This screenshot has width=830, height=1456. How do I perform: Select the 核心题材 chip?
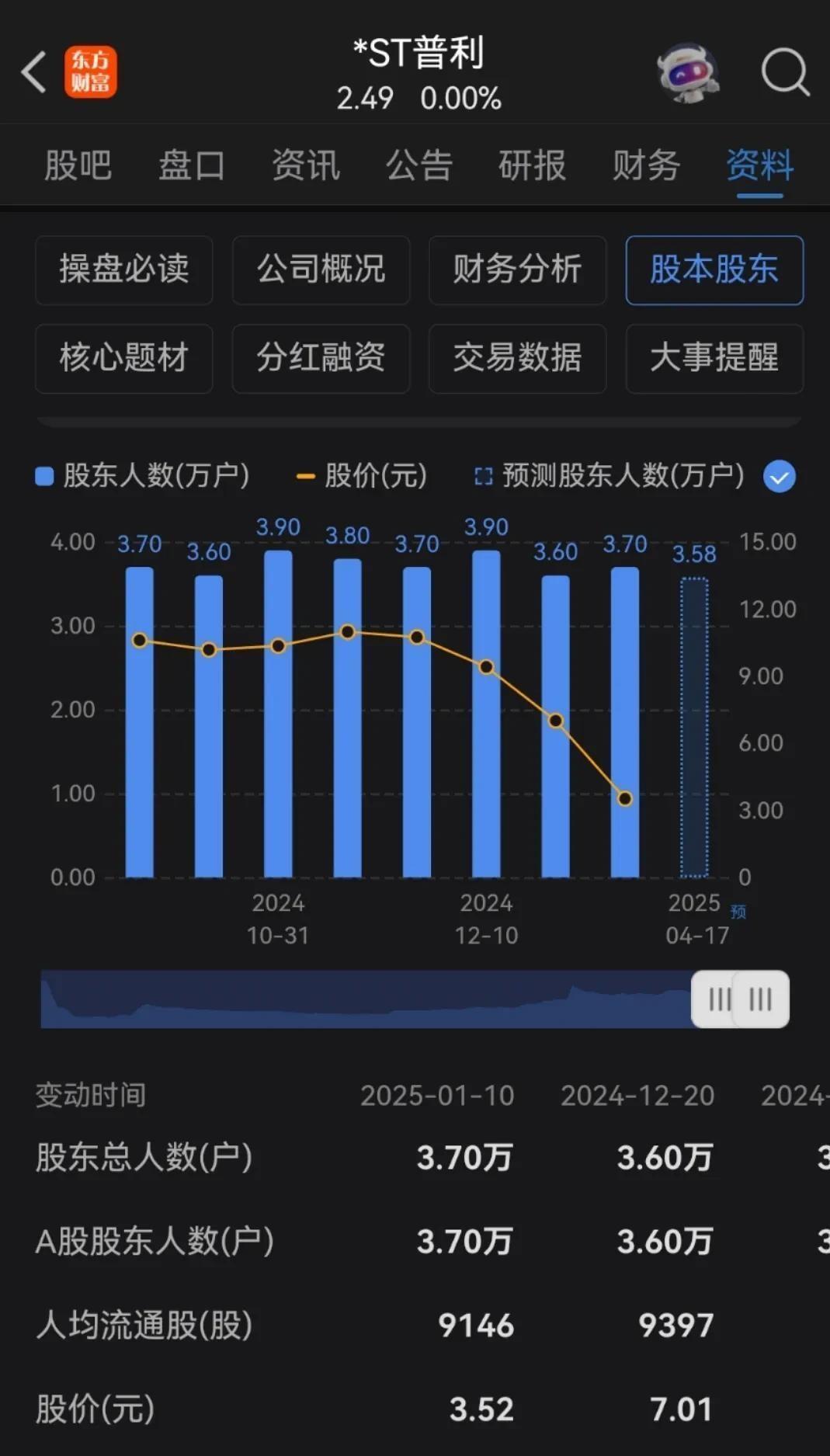(124, 359)
